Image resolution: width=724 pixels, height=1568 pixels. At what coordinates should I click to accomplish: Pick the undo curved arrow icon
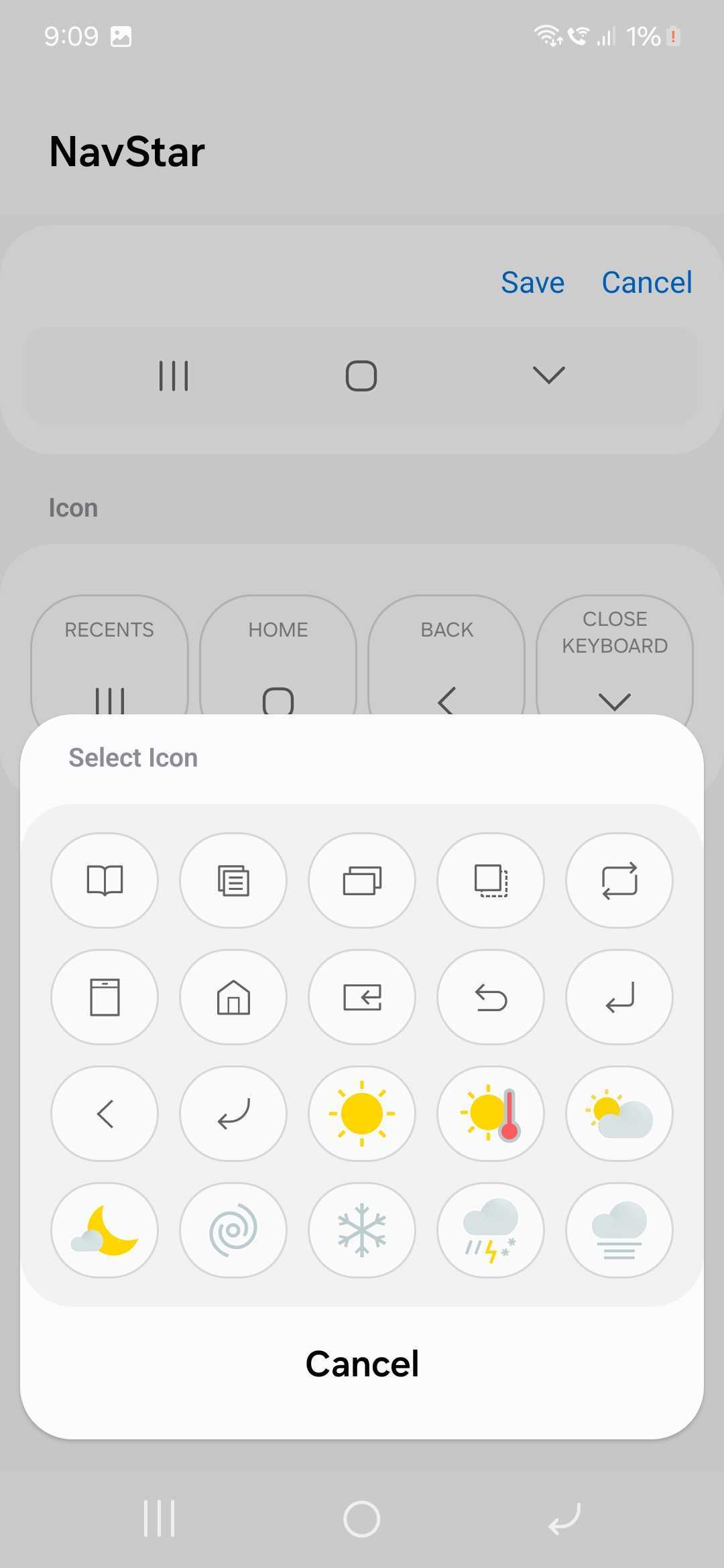tap(491, 997)
